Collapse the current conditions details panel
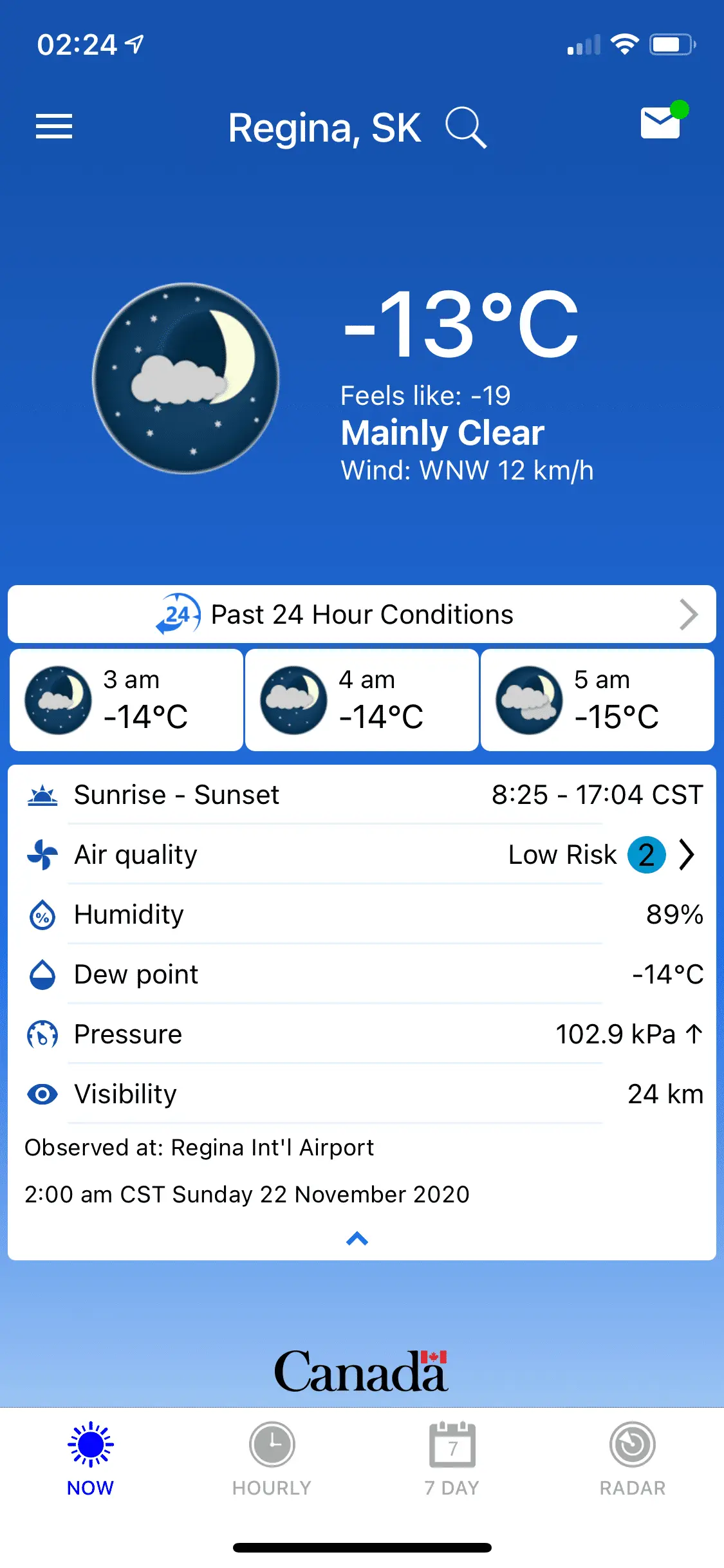 (357, 1238)
